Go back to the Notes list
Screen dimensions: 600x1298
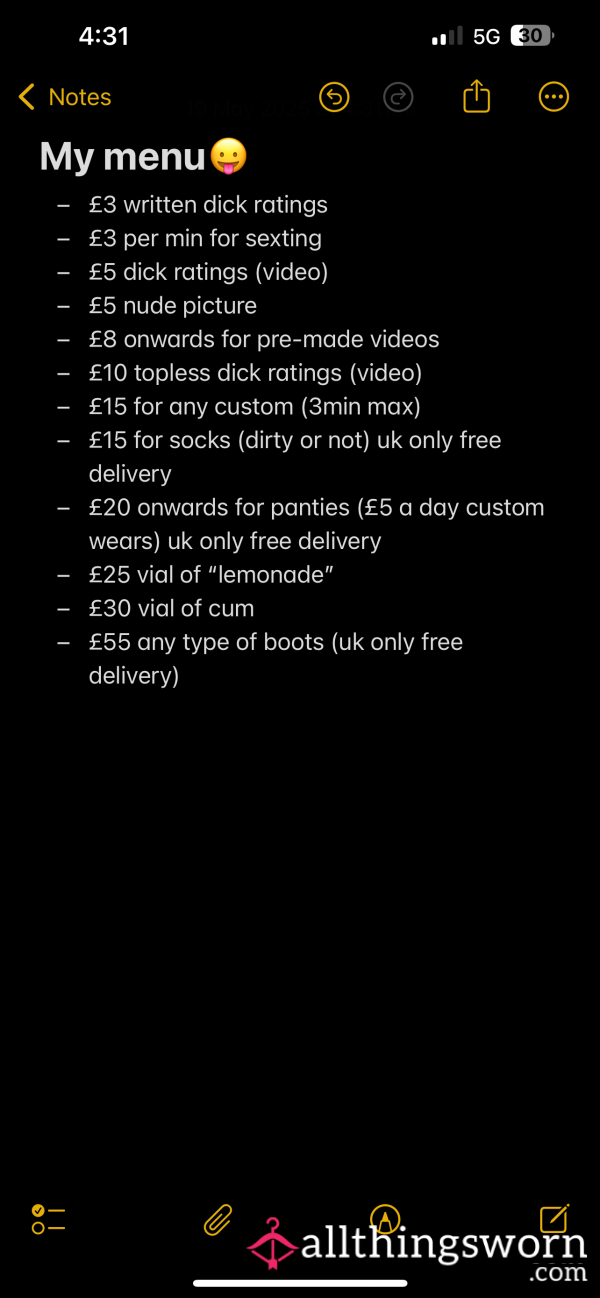65,97
